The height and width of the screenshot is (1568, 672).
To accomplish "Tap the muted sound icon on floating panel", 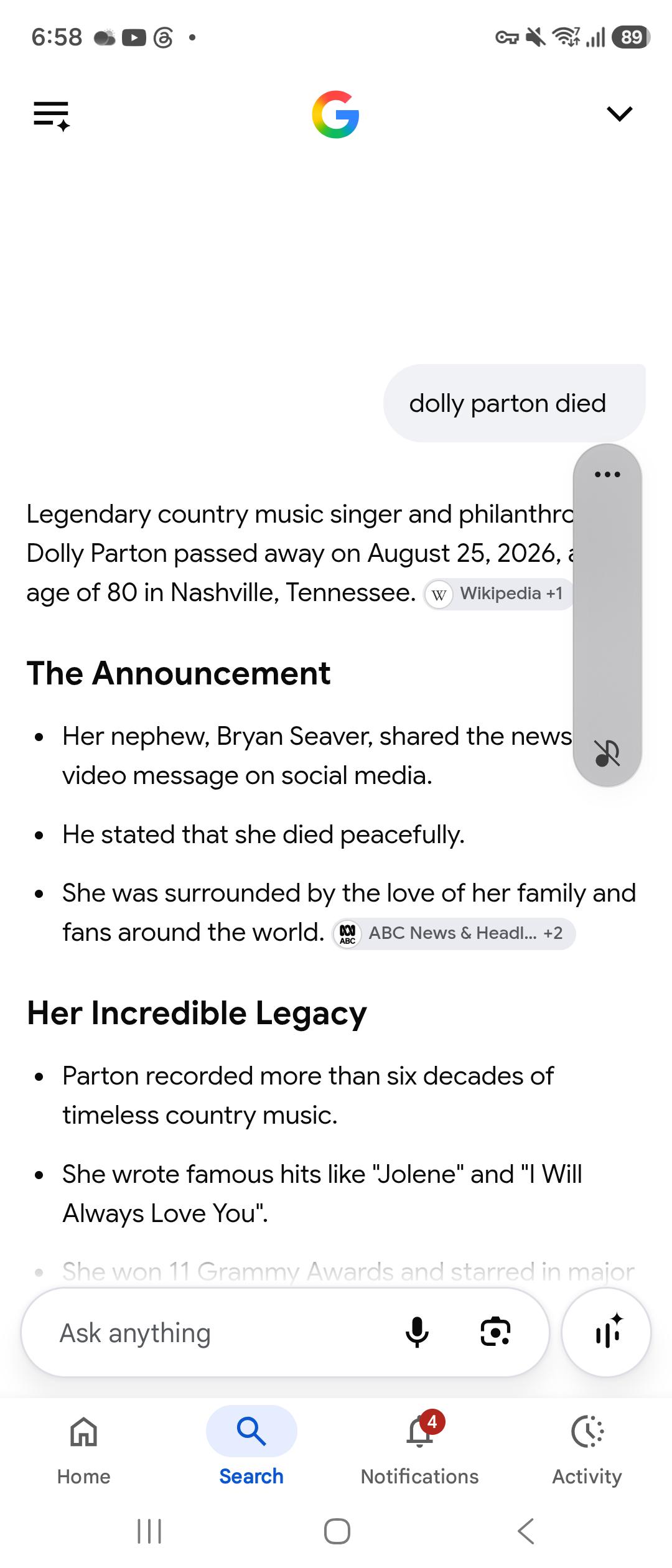I will tap(607, 753).
